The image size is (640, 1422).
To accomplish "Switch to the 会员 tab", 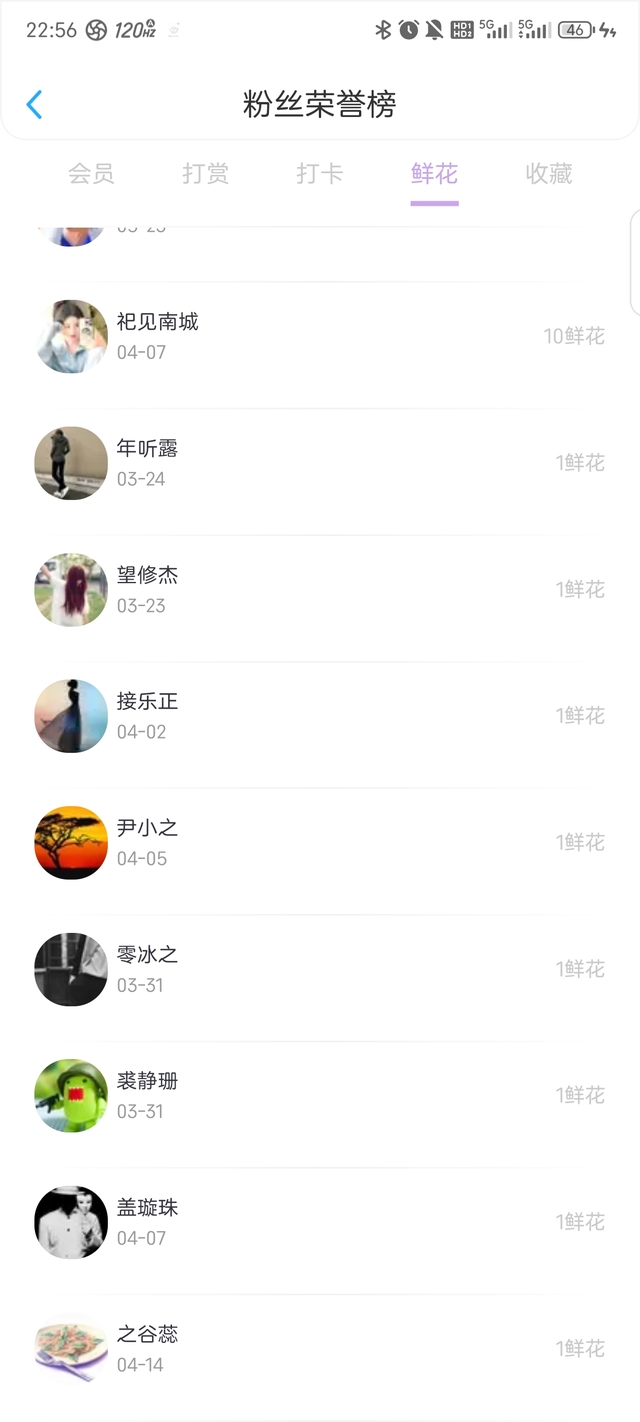I will [x=91, y=174].
